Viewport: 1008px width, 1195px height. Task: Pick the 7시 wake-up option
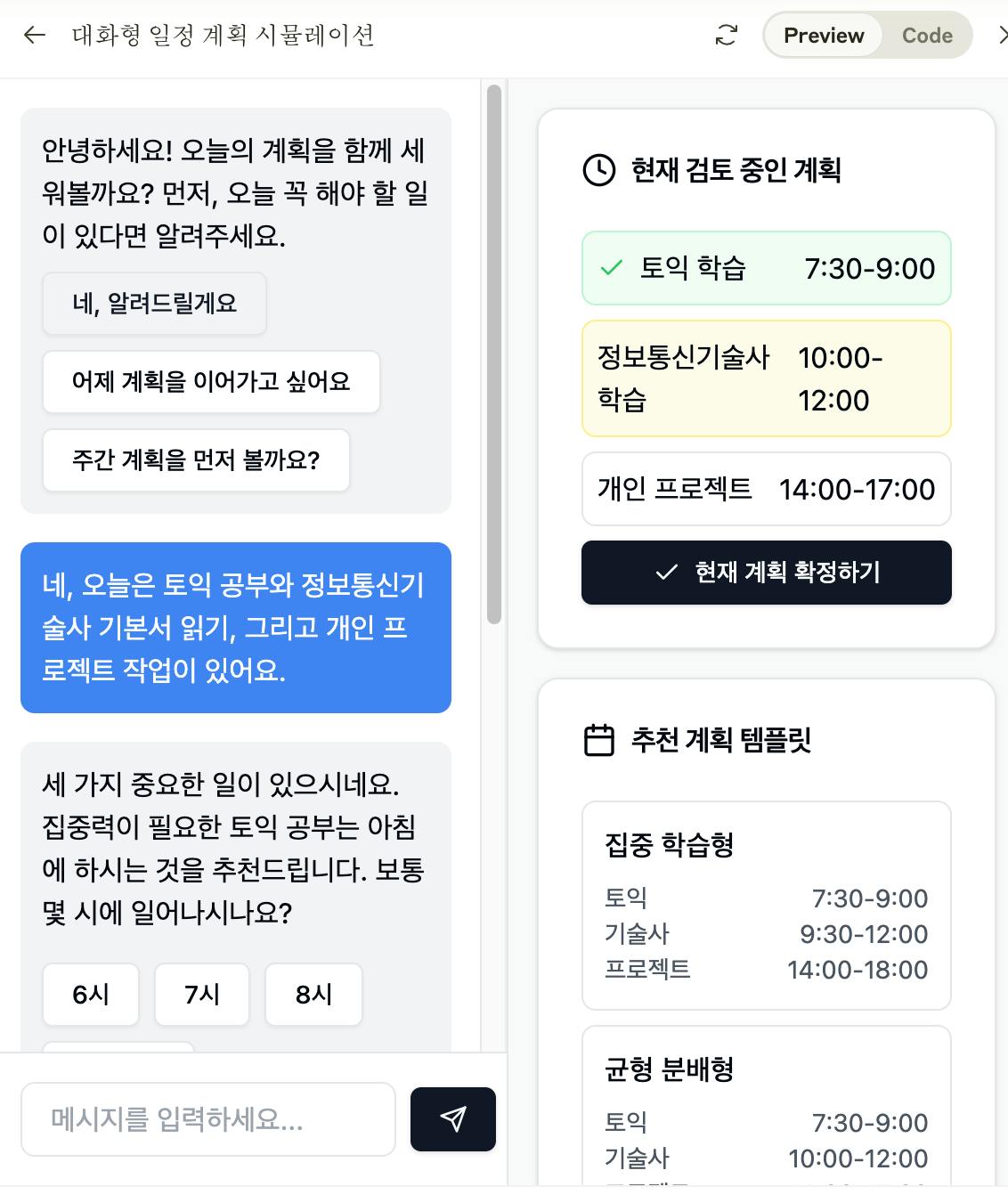[202, 995]
